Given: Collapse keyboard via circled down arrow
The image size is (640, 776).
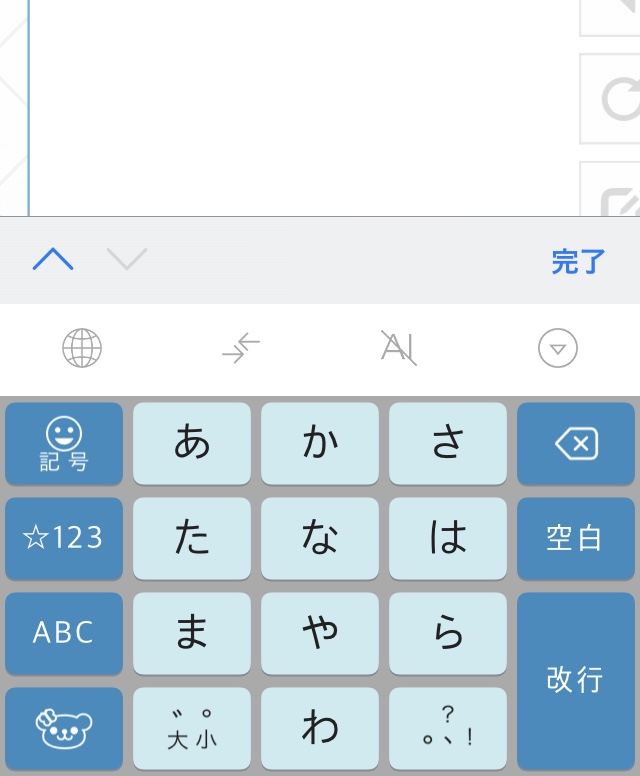Looking at the screenshot, I should [558, 348].
